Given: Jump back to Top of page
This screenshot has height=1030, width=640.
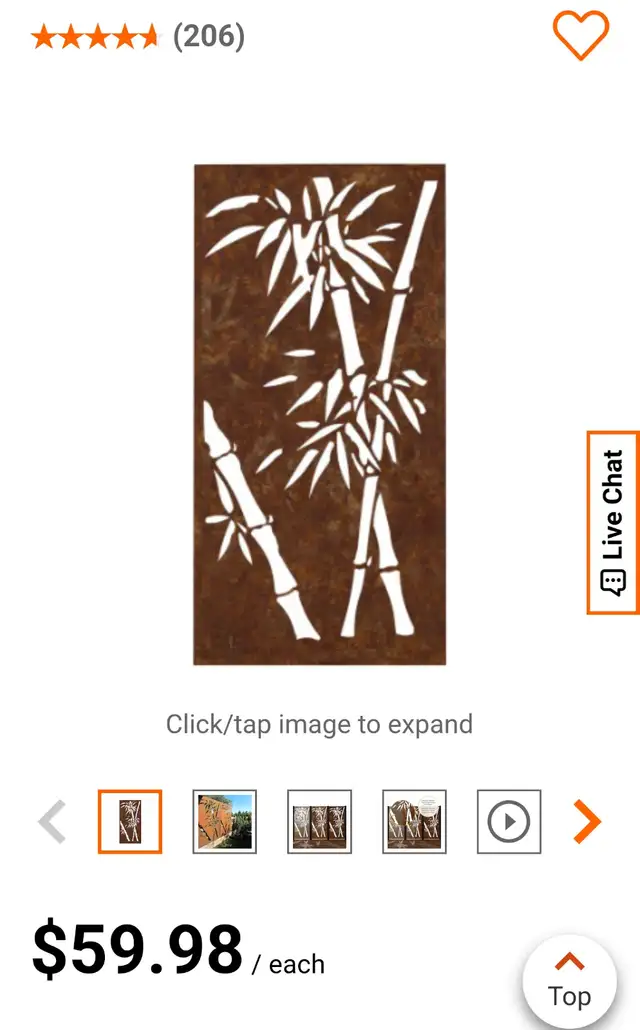Looking at the screenshot, I should point(570,982).
